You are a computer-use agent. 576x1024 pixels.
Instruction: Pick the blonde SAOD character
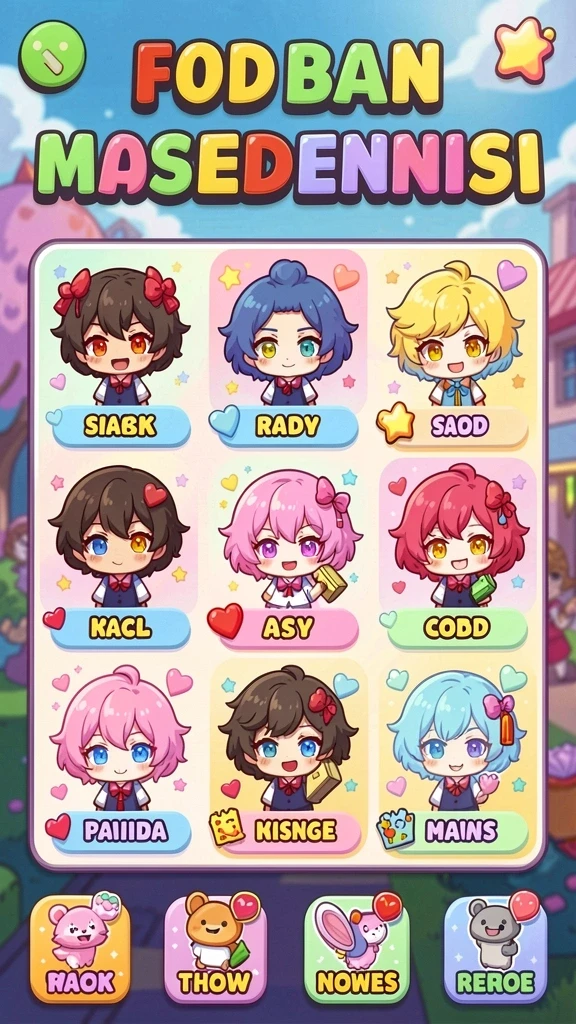455,353
